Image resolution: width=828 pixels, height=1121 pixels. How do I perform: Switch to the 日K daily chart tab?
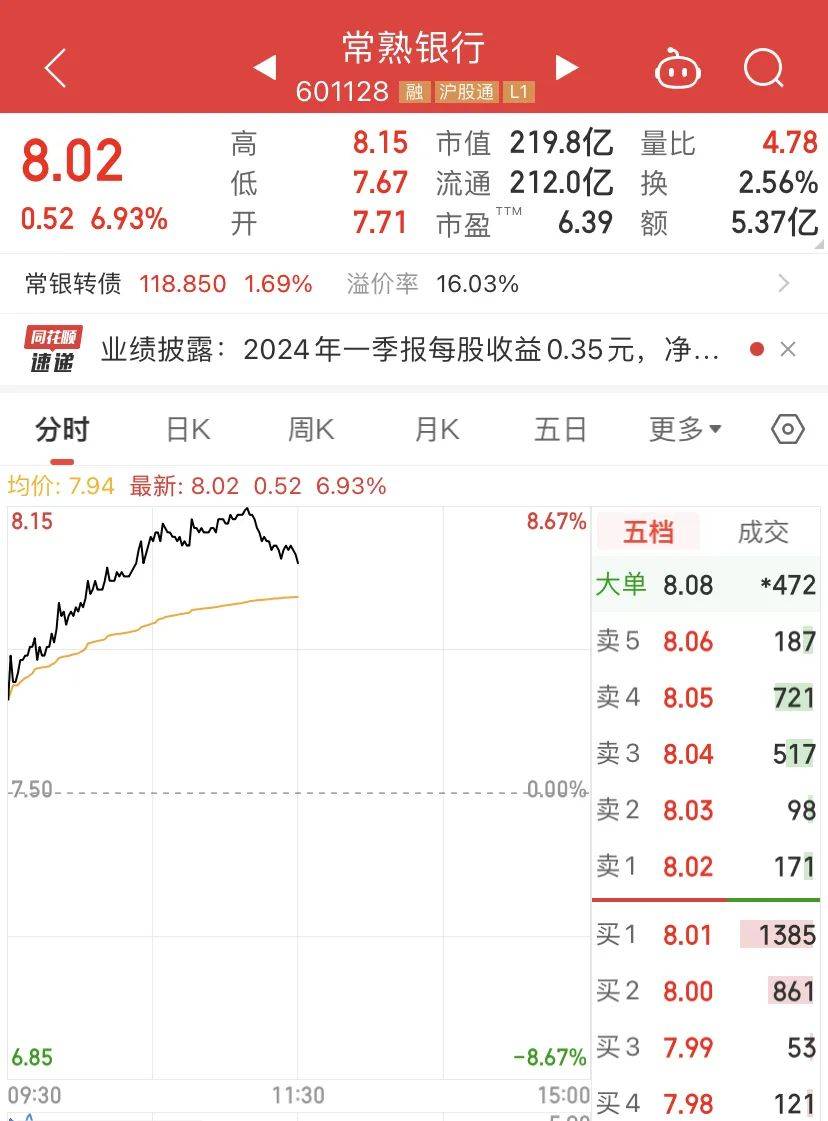click(x=187, y=428)
